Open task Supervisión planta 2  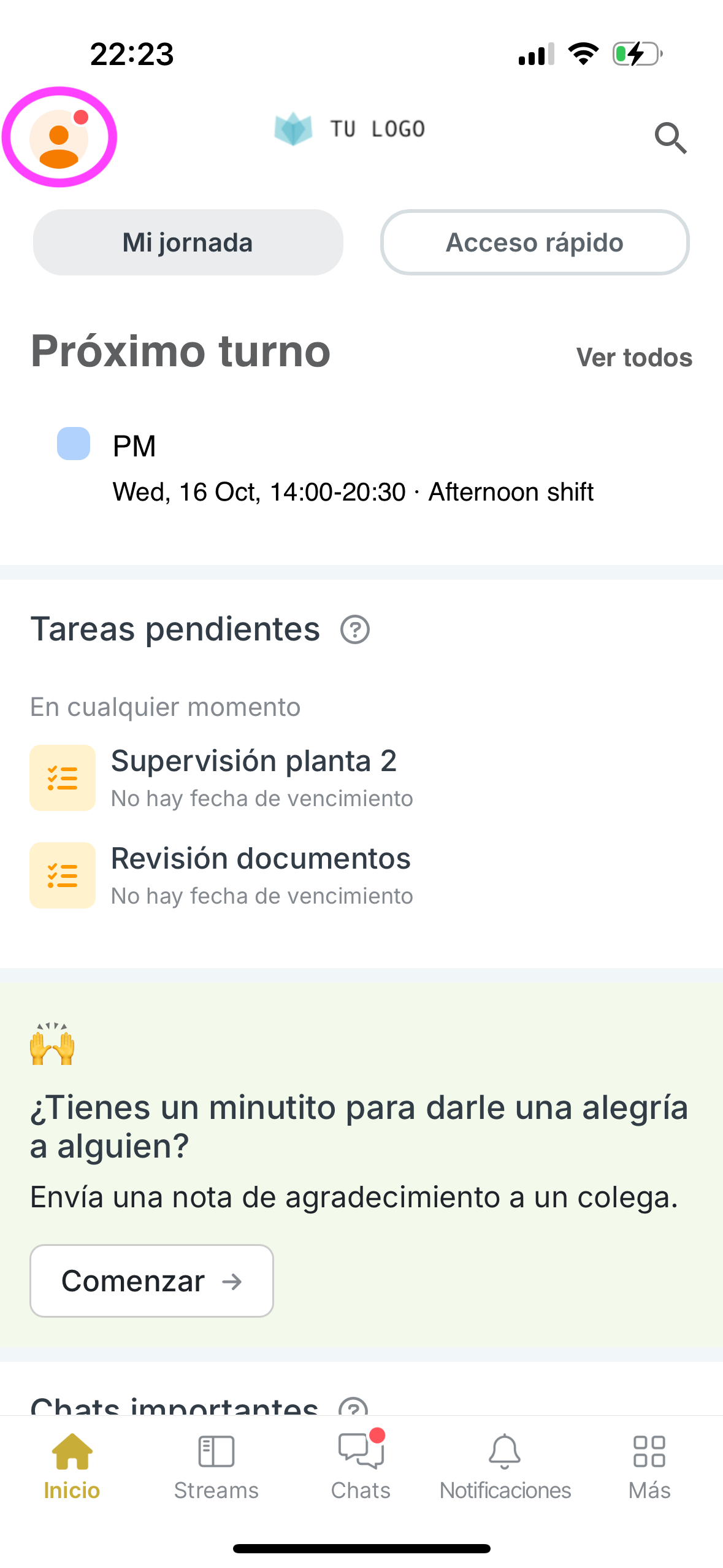[x=361, y=778]
